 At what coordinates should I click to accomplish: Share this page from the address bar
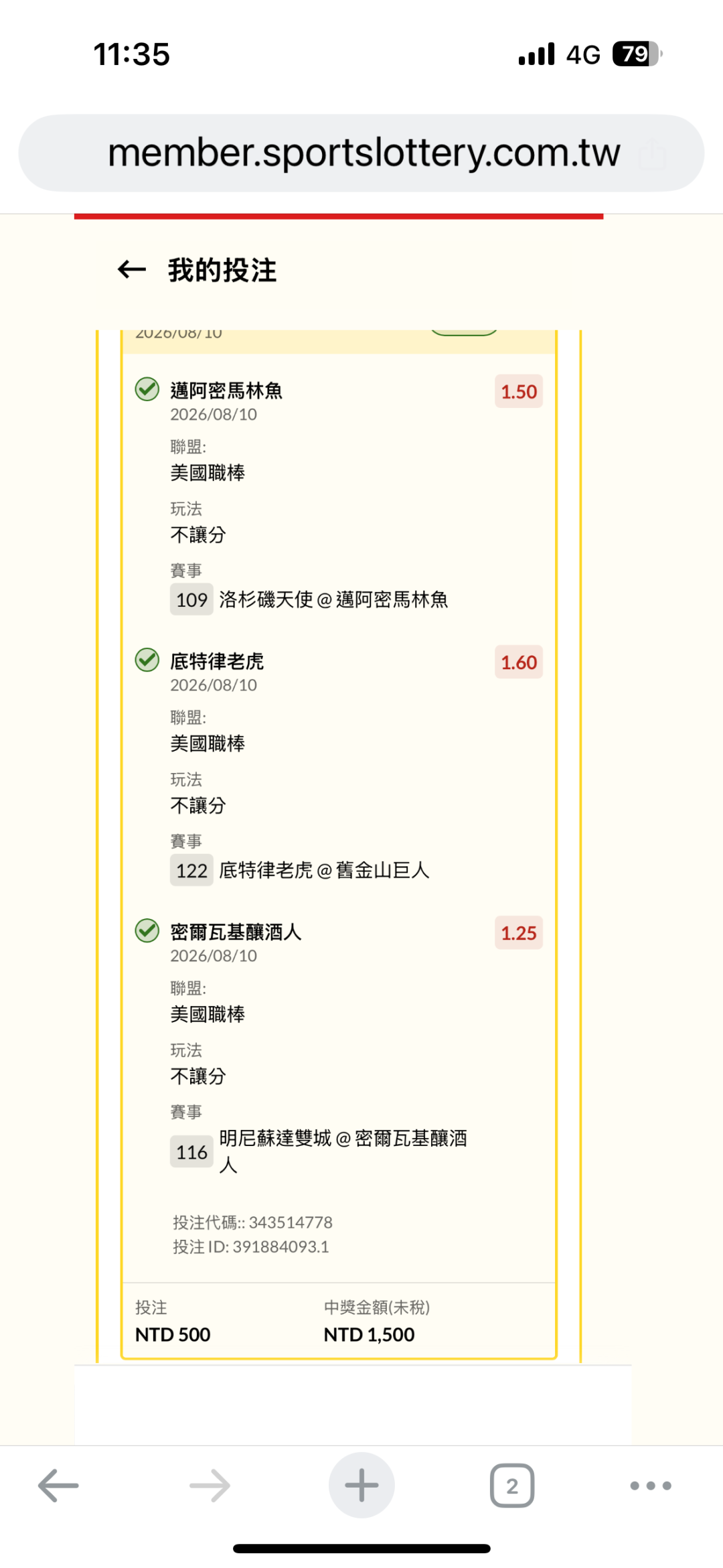pyautogui.click(x=652, y=153)
